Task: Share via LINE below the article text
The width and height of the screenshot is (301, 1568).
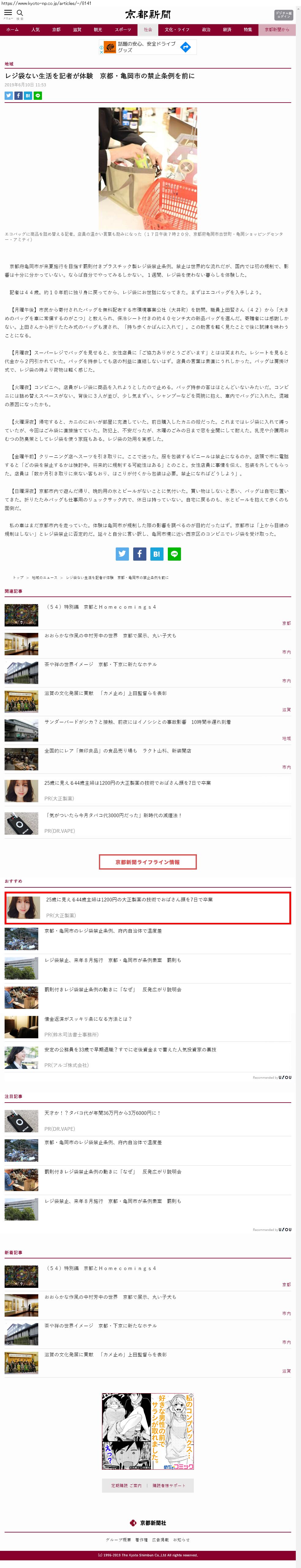Action: (x=174, y=554)
